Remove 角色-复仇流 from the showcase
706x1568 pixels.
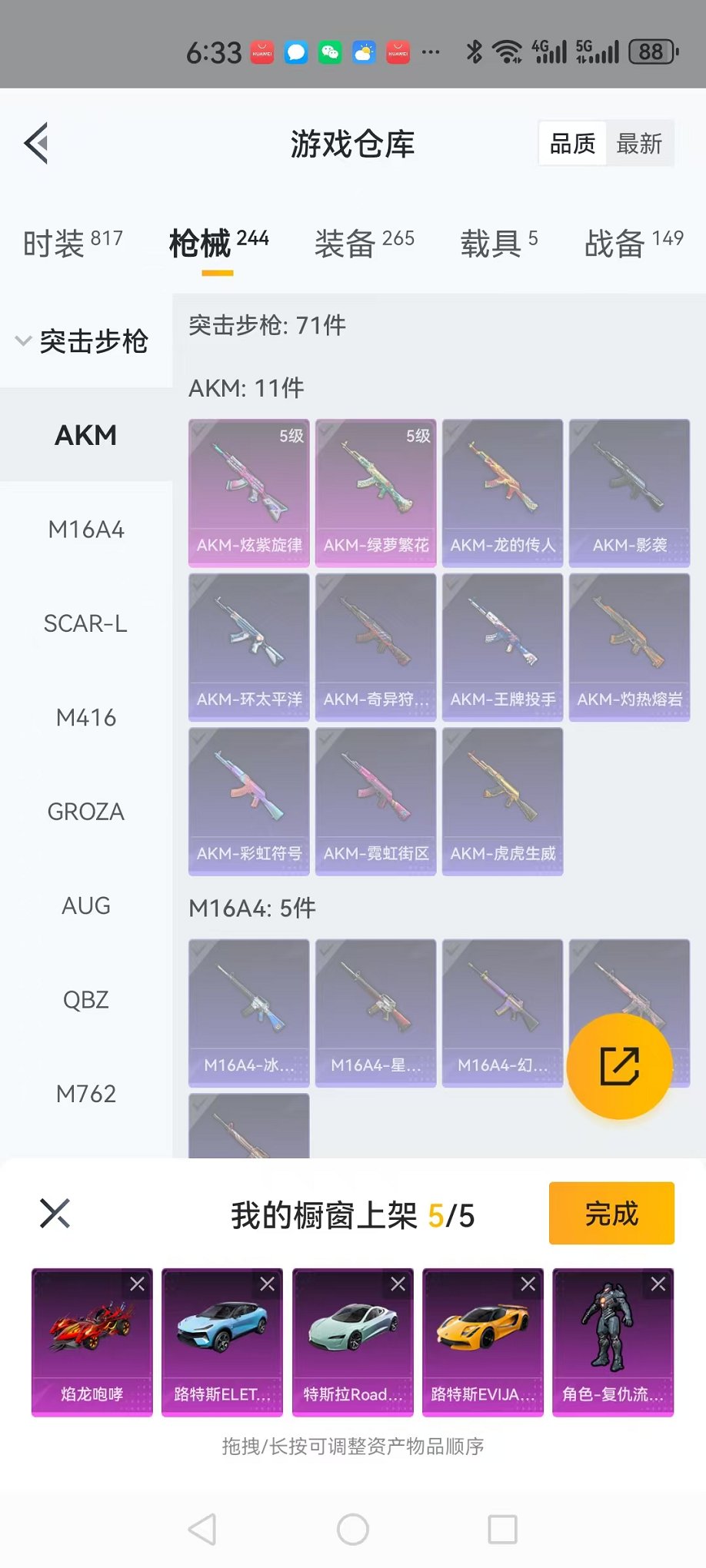(658, 1284)
